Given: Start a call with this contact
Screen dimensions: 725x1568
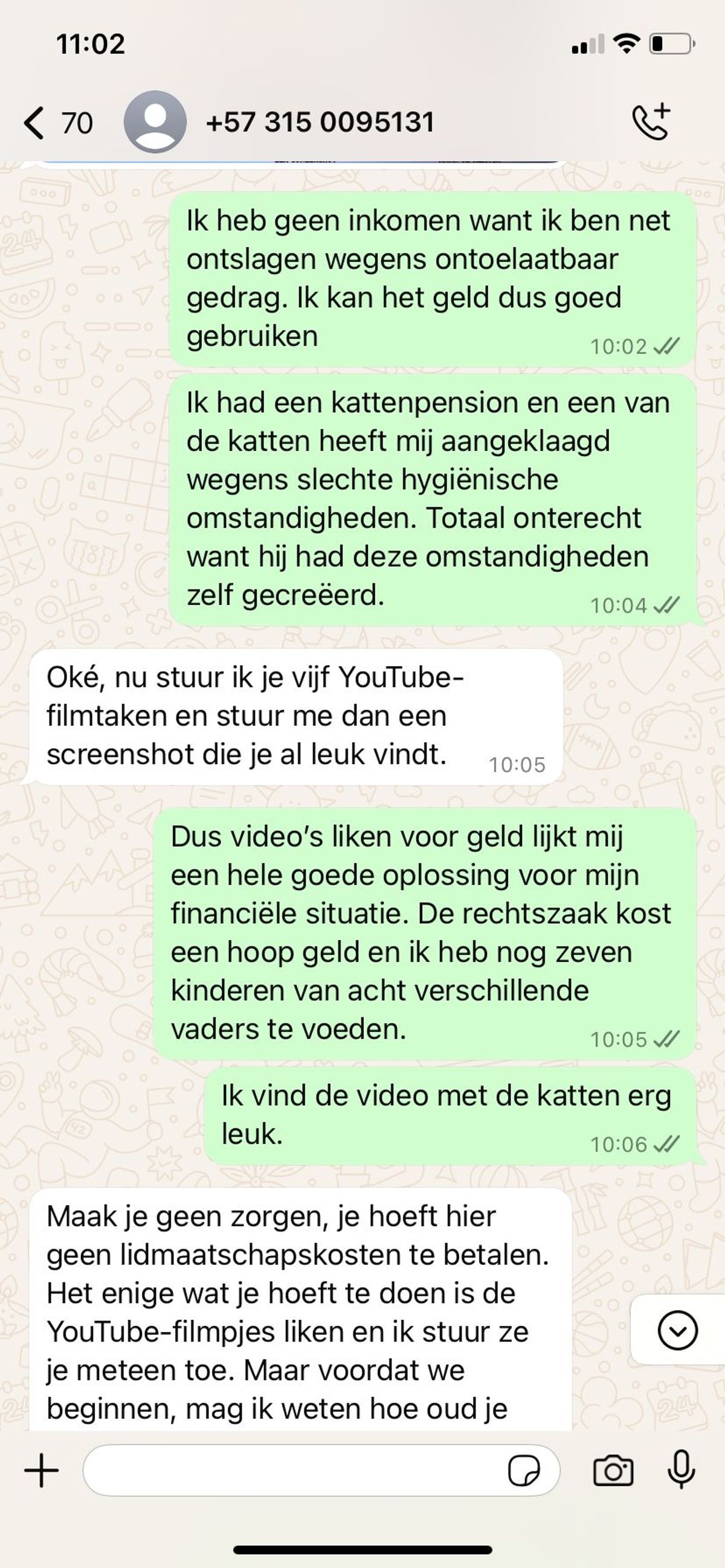Looking at the screenshot, I should (x=651, y=123).
